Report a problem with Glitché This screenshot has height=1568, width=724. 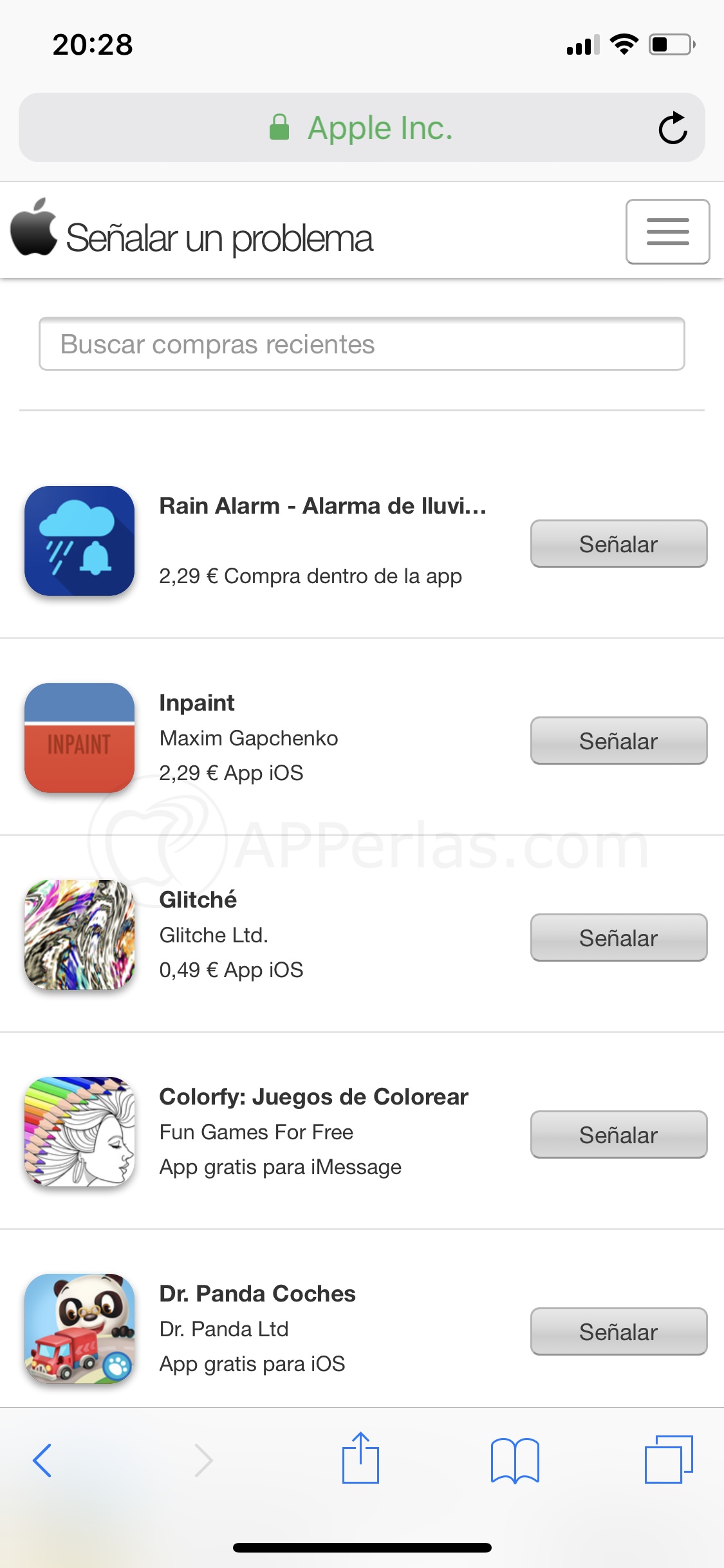[618, 938]
